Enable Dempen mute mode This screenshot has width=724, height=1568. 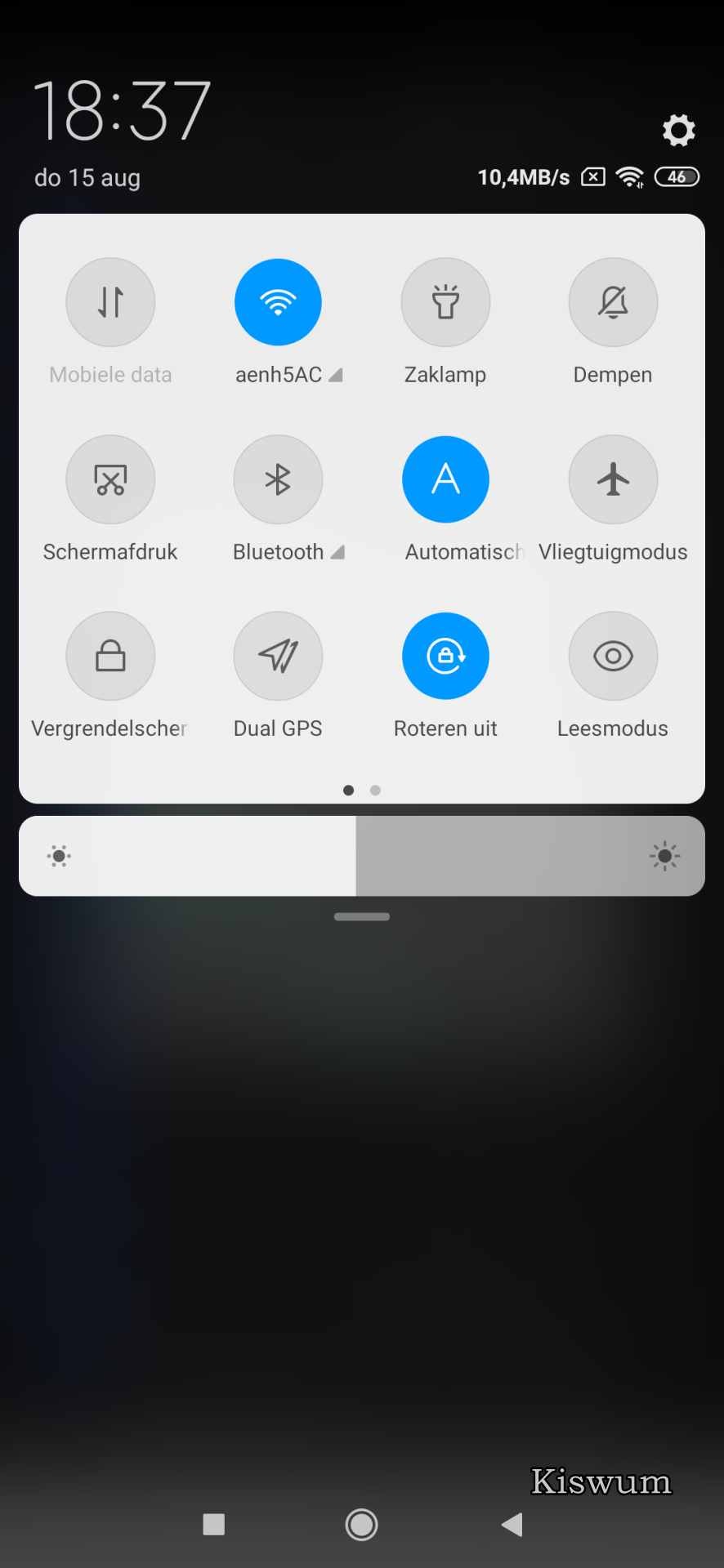coord(613,302)
